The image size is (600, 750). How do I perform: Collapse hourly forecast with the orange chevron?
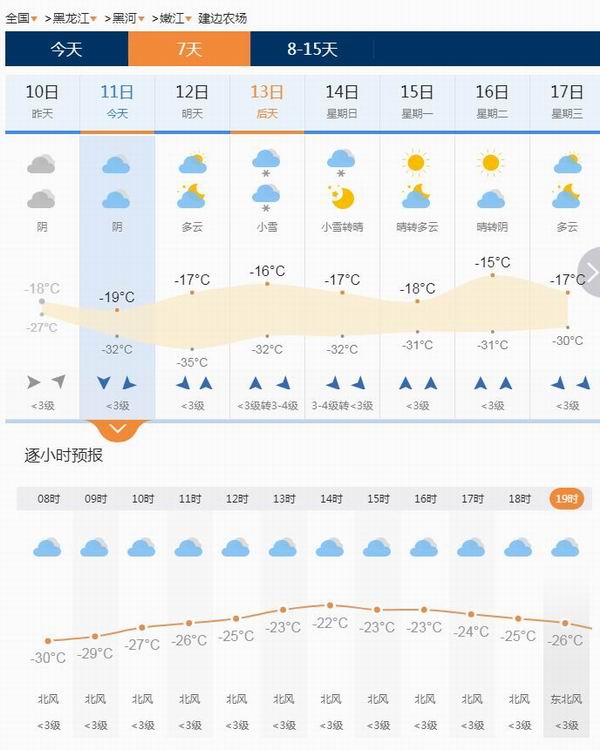[x=117, y=429]
